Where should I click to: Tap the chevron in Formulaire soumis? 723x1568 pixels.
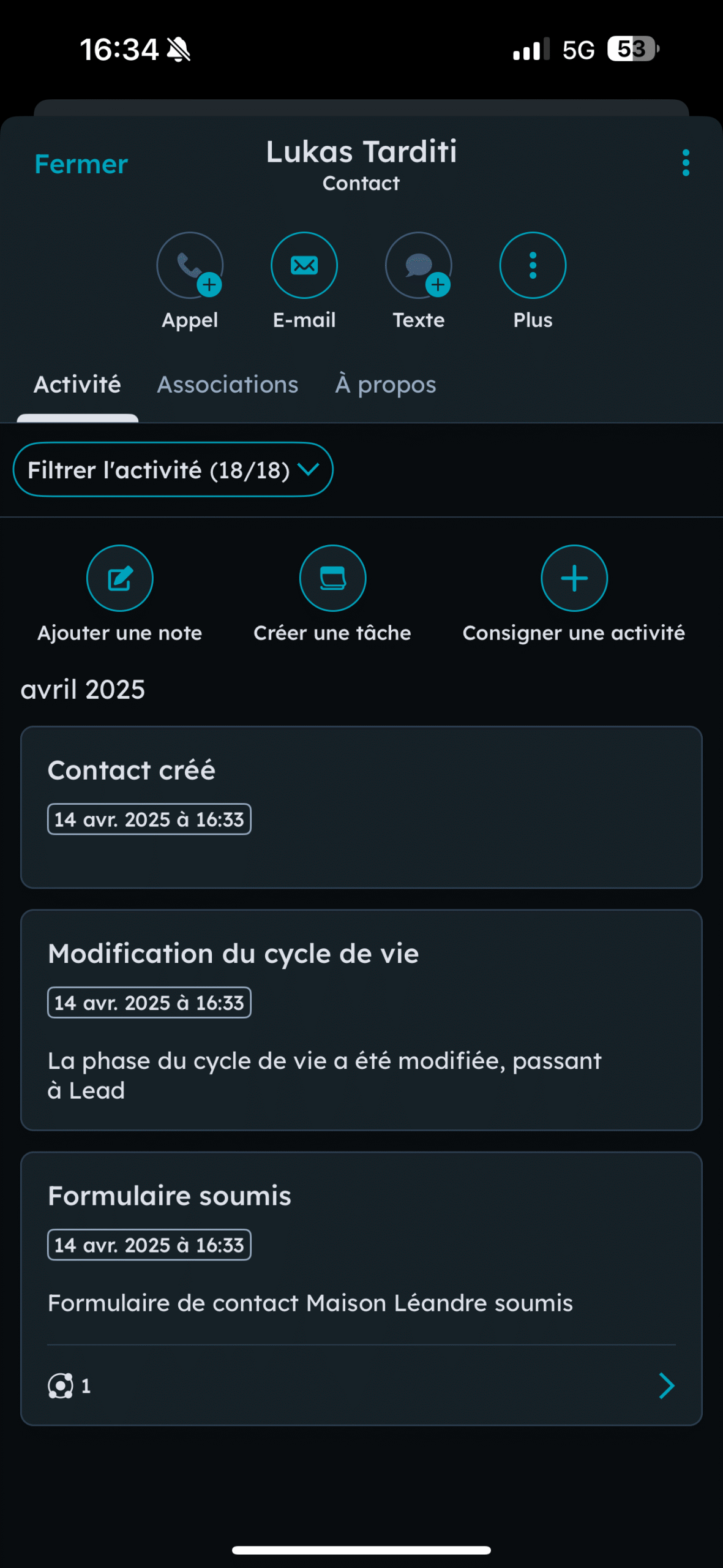click(667, 1385)
